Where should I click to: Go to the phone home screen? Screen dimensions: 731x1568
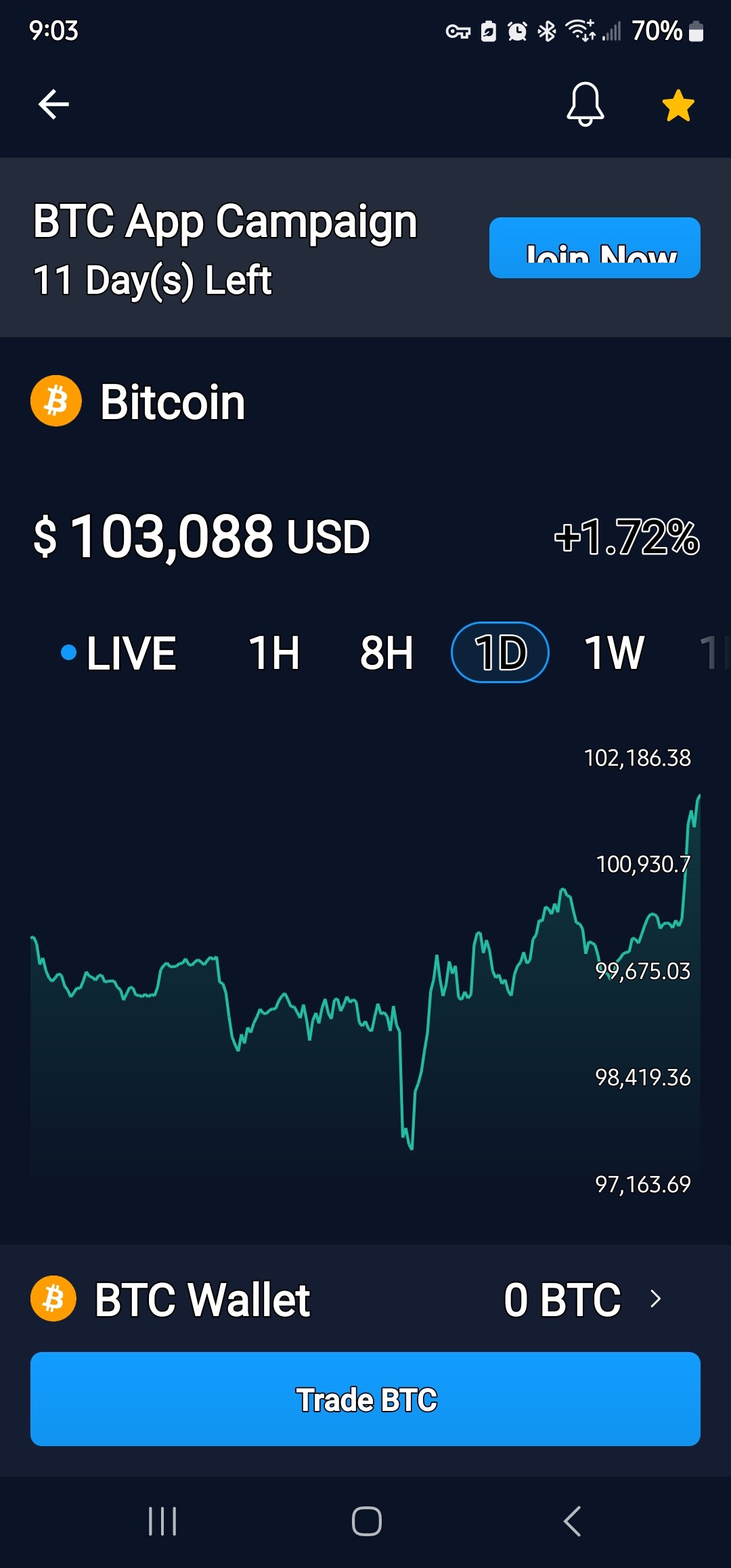point(366,1521)
